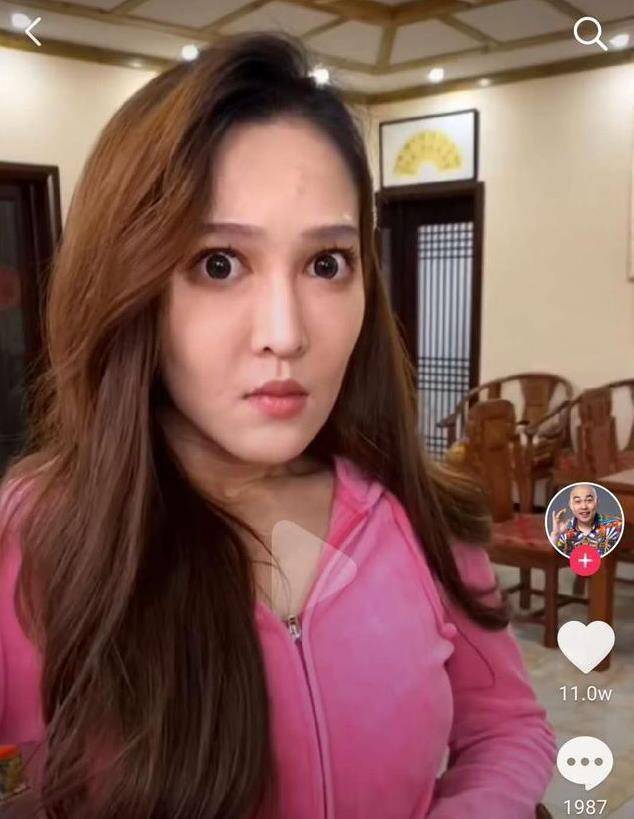
Task: Like this video with the heart
Action: (585, 646)
